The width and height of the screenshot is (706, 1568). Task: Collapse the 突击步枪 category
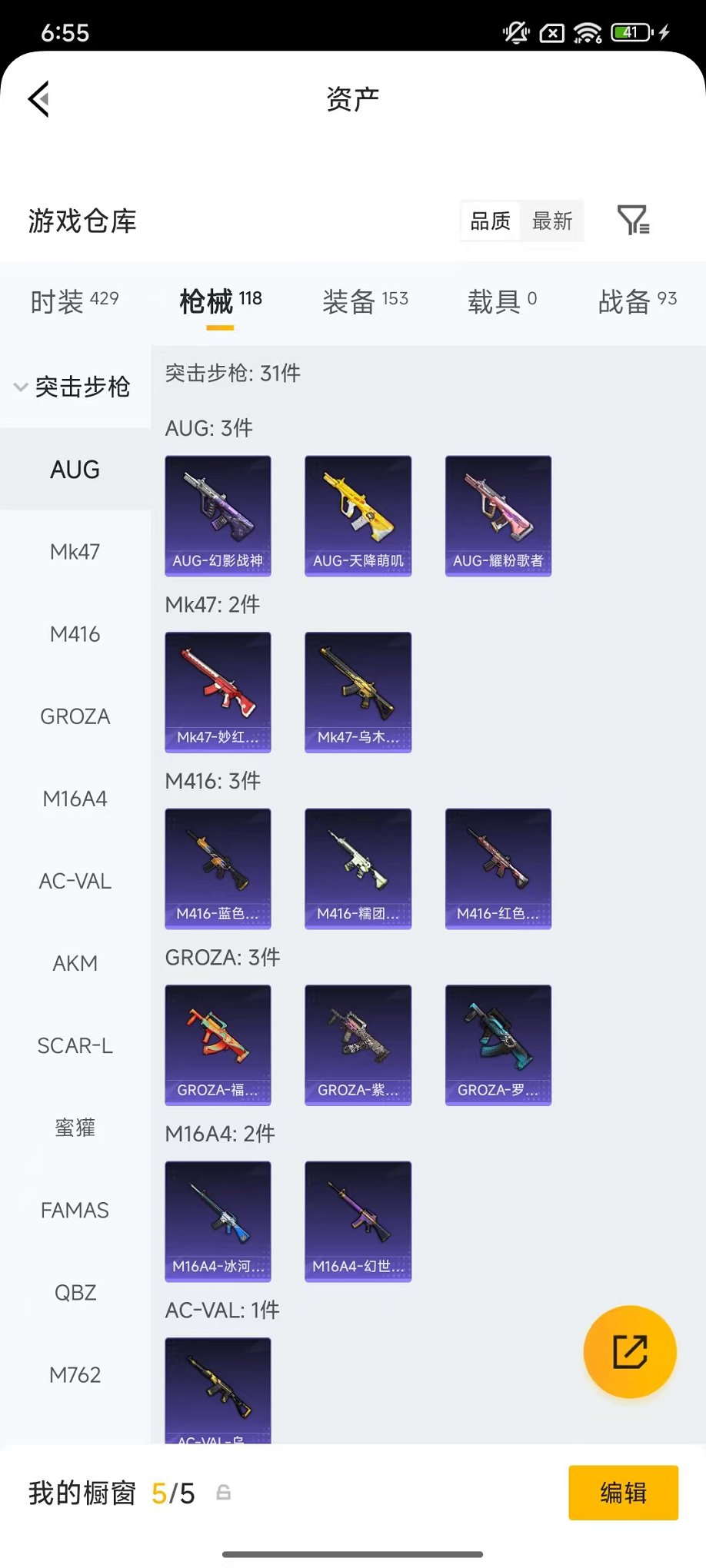(x=74, y=387)
